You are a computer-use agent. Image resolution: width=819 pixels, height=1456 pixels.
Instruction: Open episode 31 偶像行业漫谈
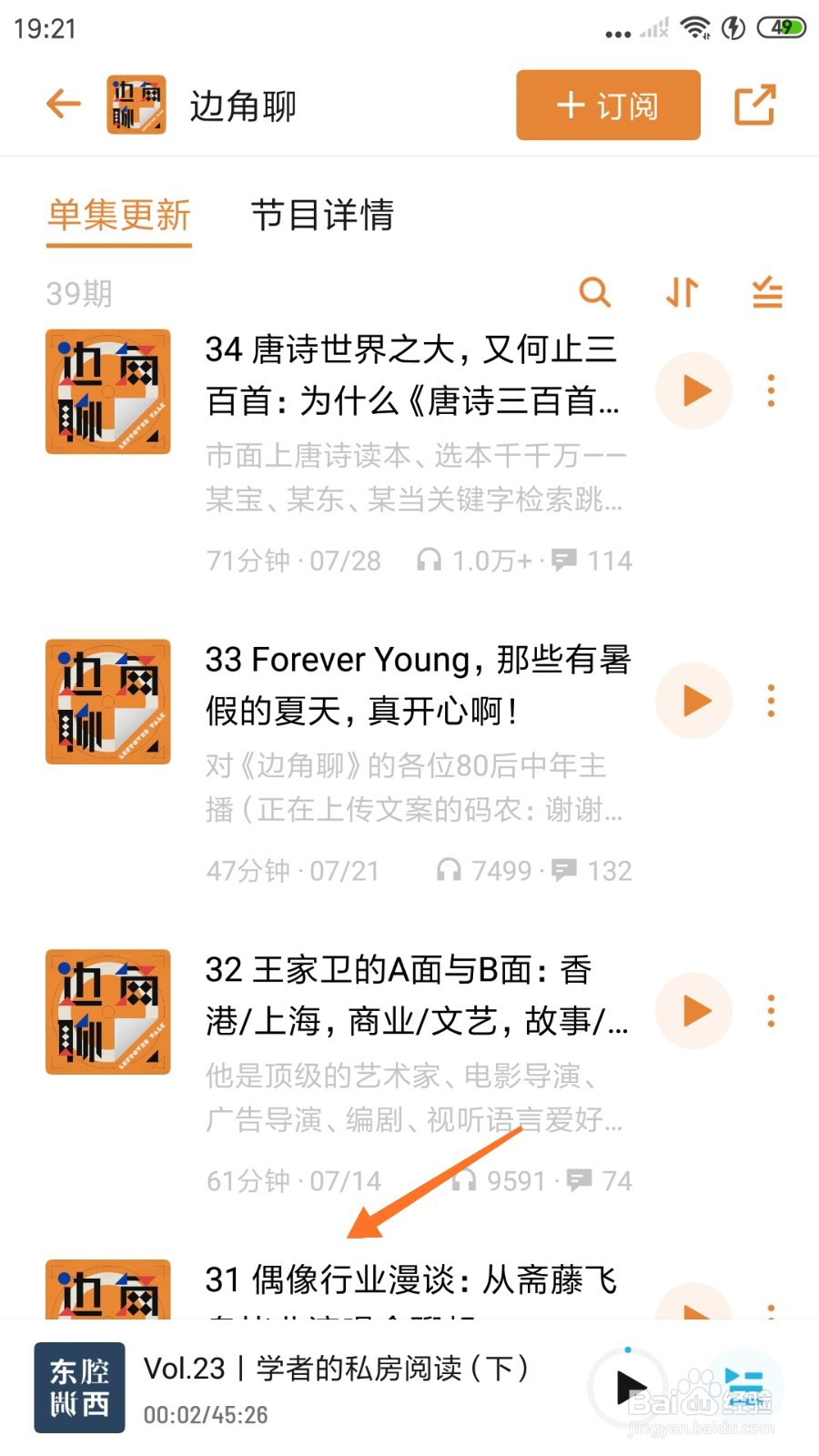pyautogui.click(x=409, y=1281)
